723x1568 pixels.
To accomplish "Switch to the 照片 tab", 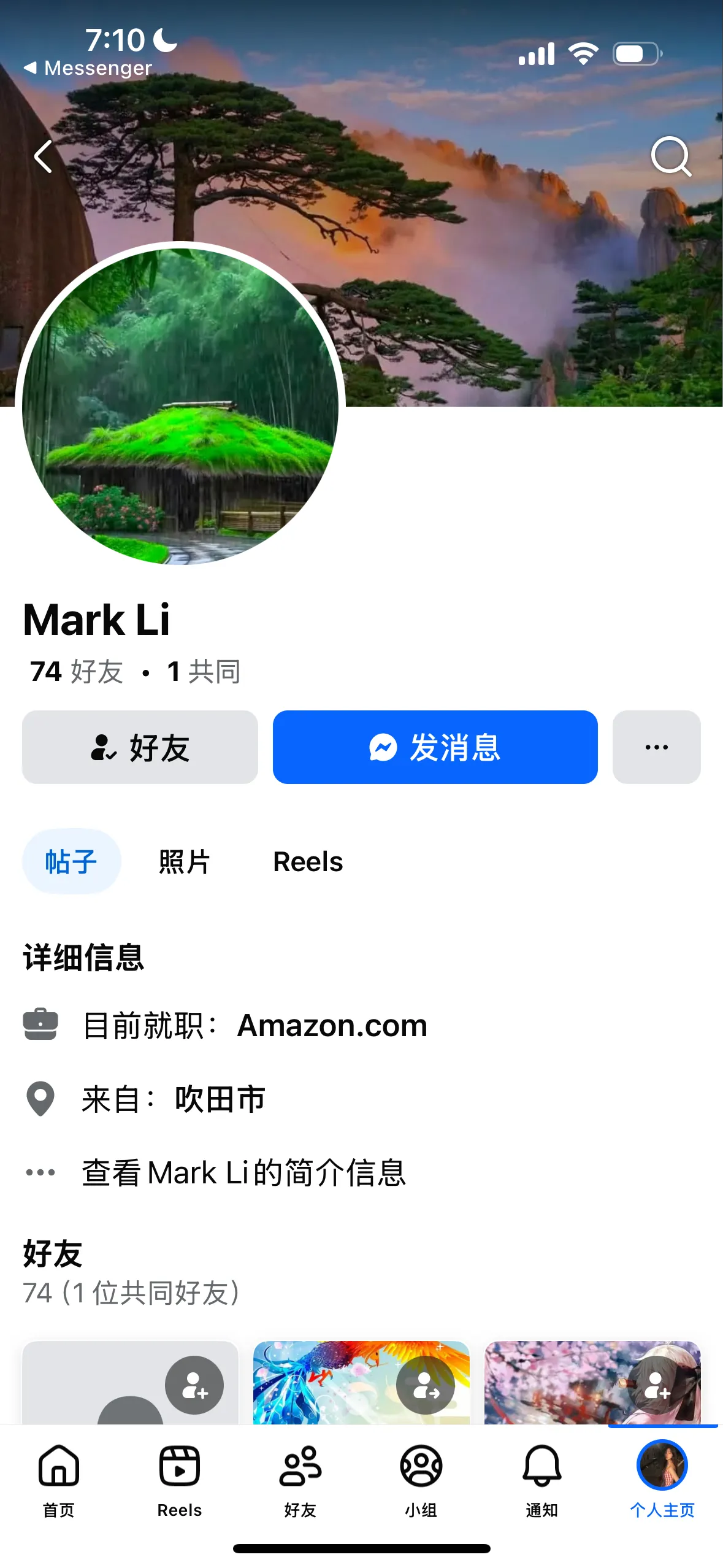I will 184,861.
